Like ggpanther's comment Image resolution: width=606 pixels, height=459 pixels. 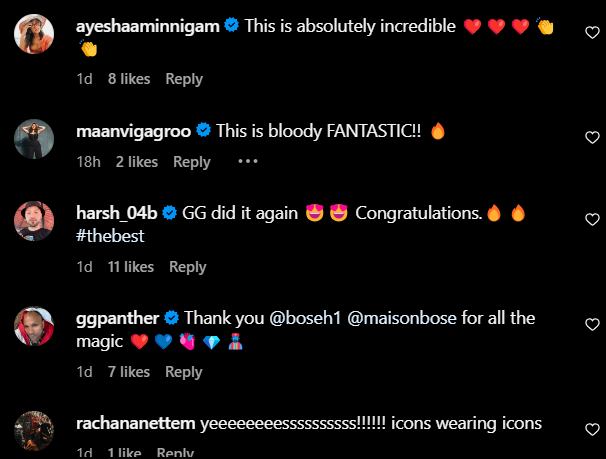coord(591,325)
